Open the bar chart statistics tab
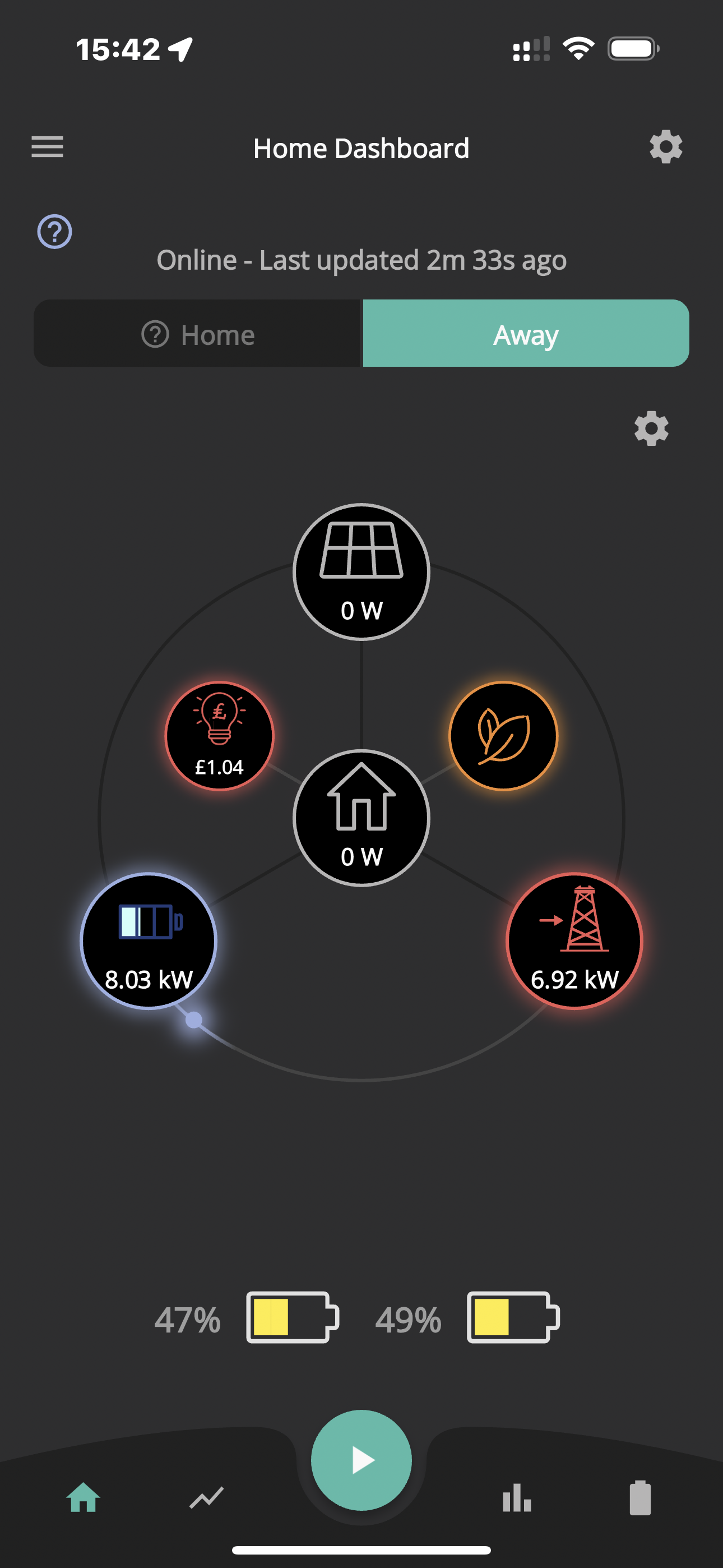723x1568 pixels. click(517, 1497)
